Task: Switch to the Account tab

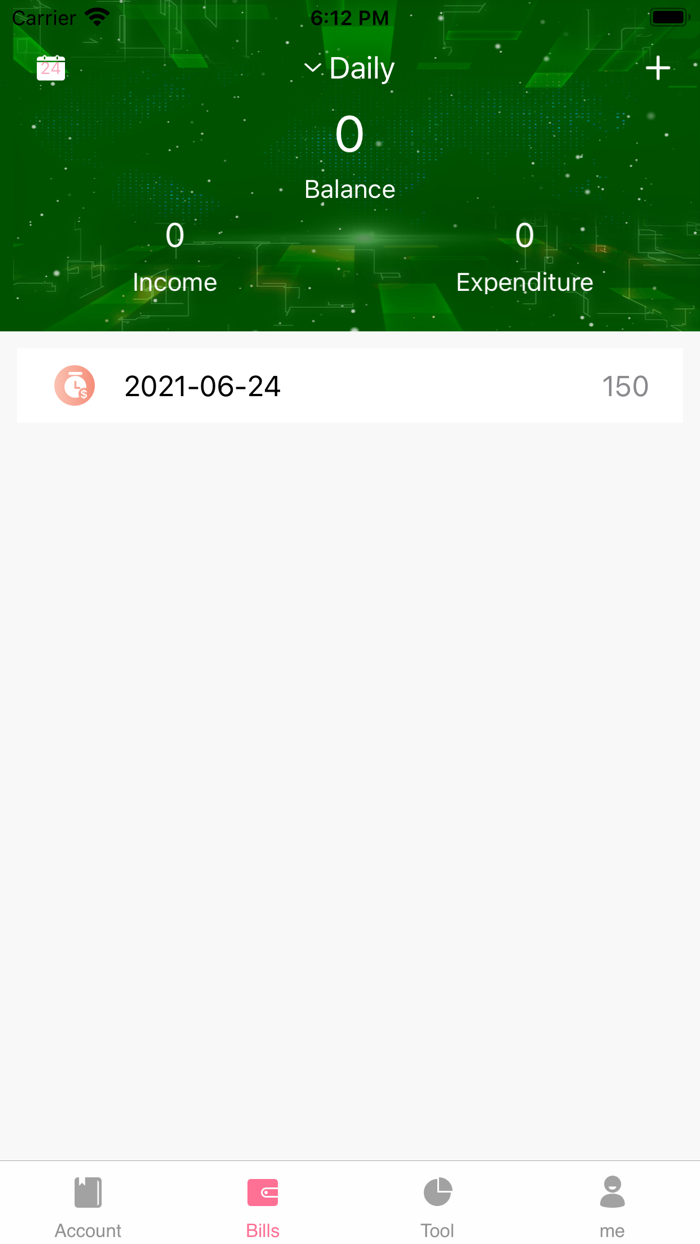Action: coord(88,1207)
